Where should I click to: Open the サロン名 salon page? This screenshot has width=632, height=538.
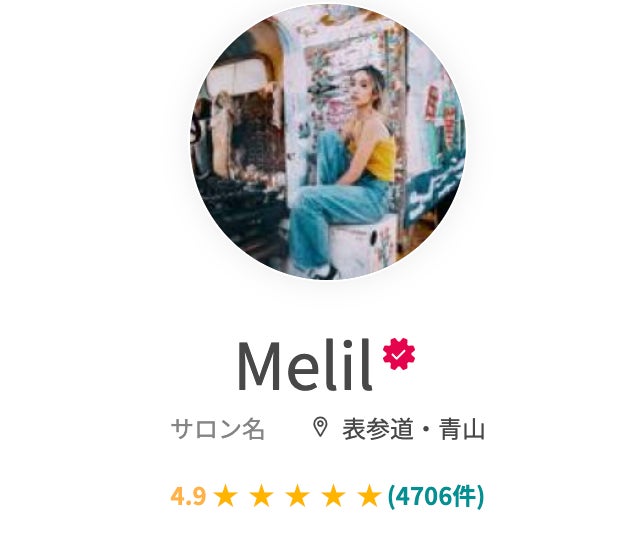[x=218, y=430]
